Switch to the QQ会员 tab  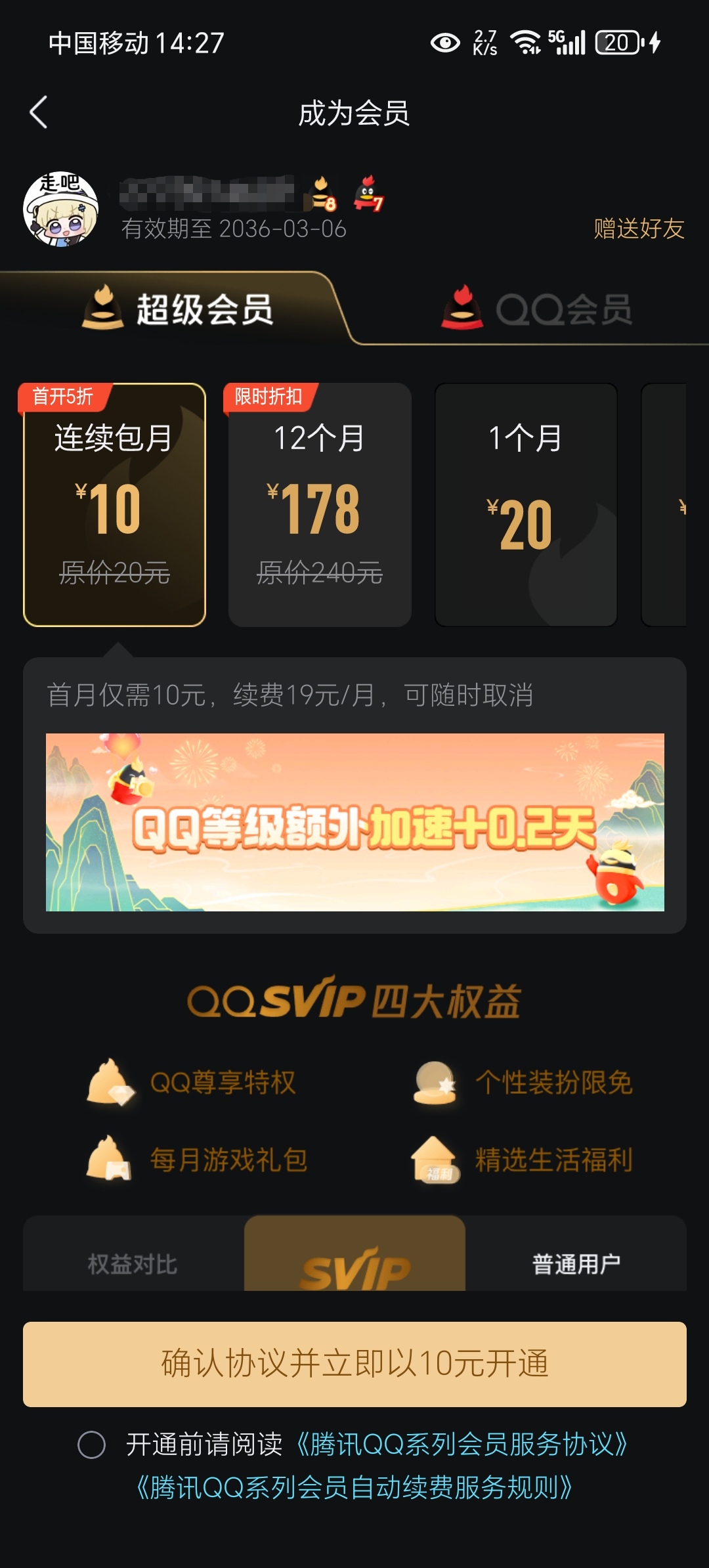pos(536,309)
